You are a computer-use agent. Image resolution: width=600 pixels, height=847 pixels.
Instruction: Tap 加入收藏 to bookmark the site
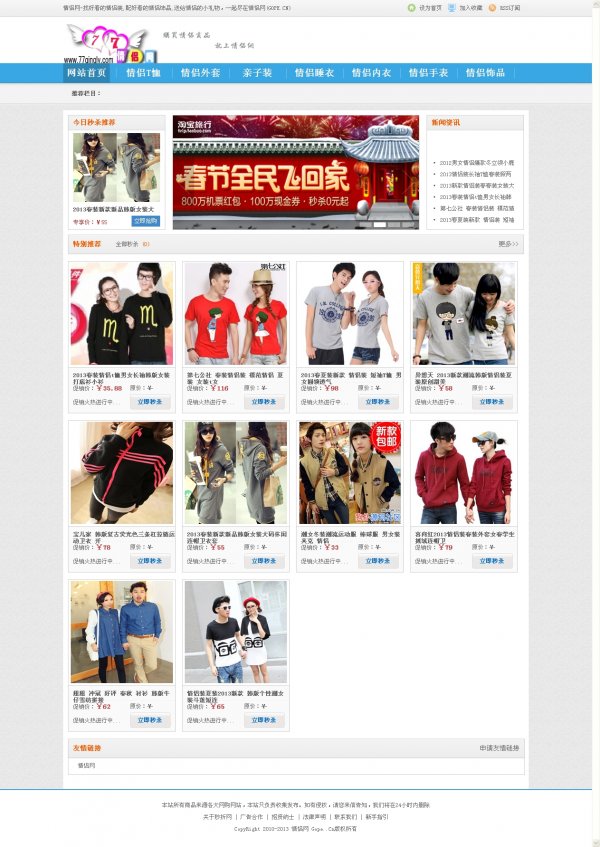point(470,7)
